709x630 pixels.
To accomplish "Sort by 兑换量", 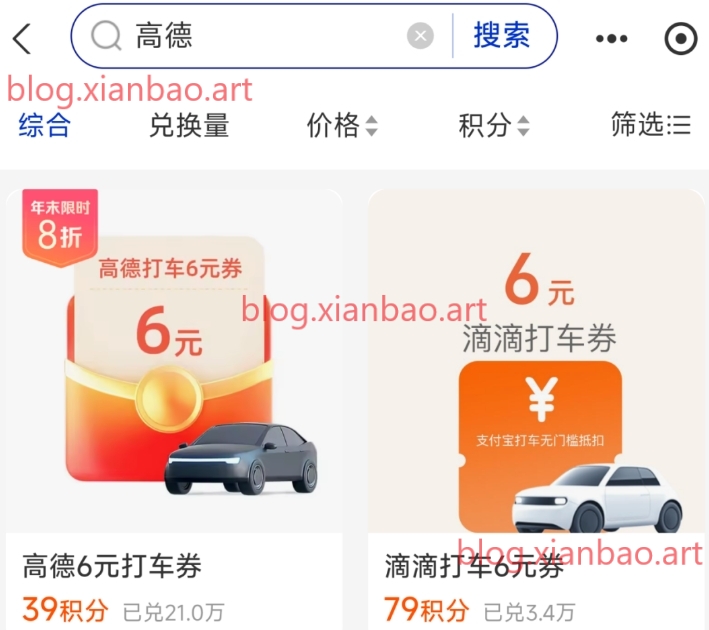I will pyautogui.click(x=189, y=125).
